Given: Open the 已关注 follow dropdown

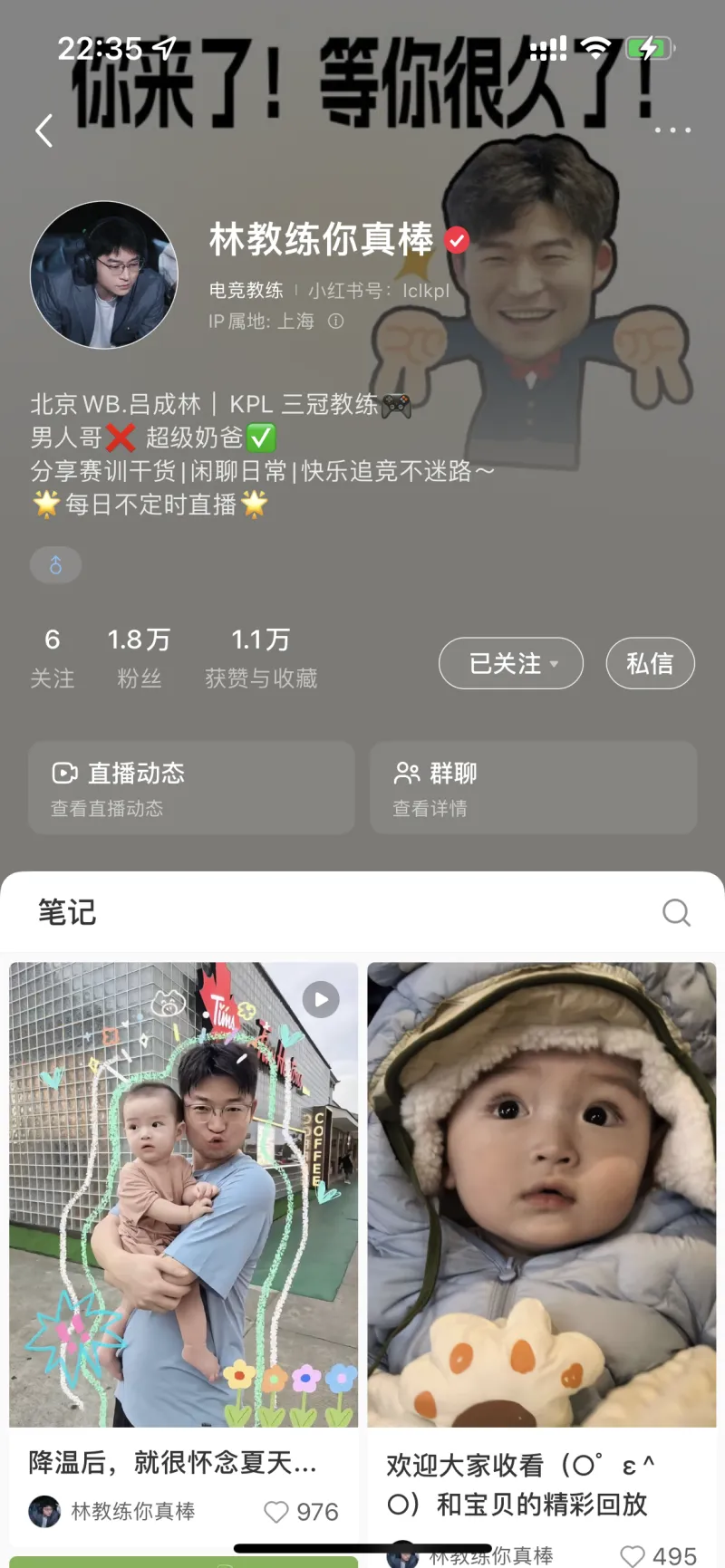Looking at the screenshot, I should click(x=510, y=664).
